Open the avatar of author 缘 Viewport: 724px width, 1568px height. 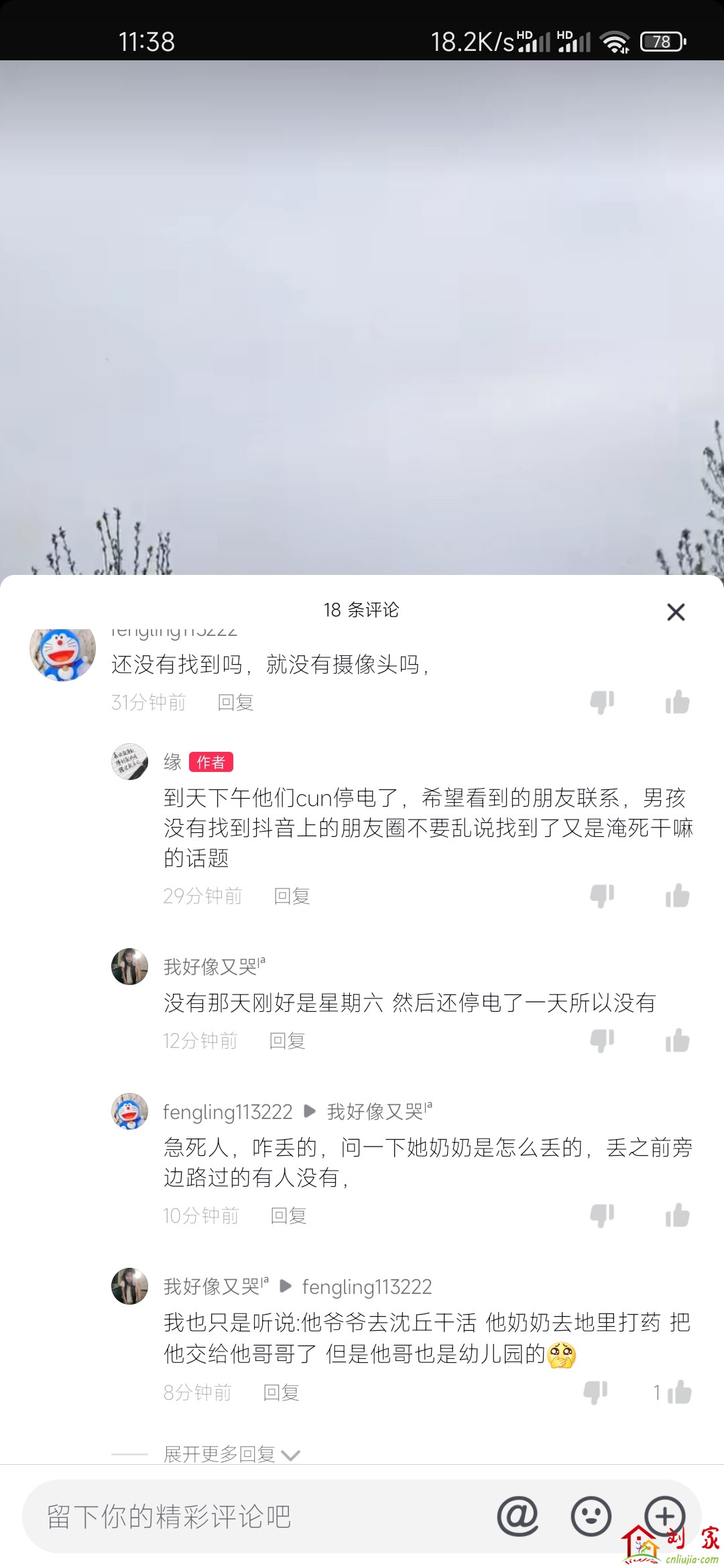click(129, 762)
